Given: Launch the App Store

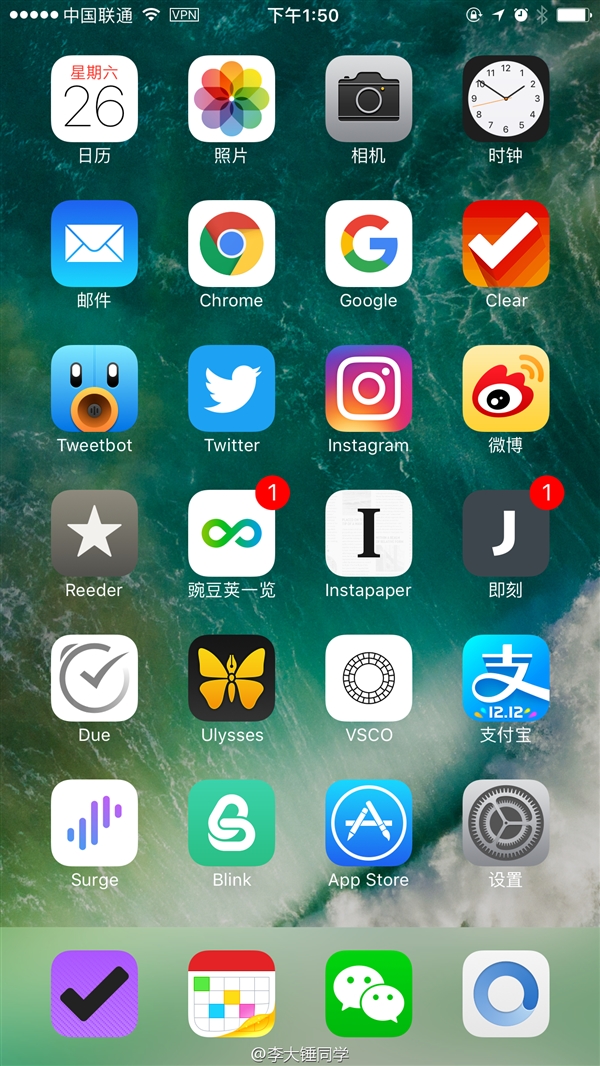Looking at the screenshot, I should [x=368, y=824].
